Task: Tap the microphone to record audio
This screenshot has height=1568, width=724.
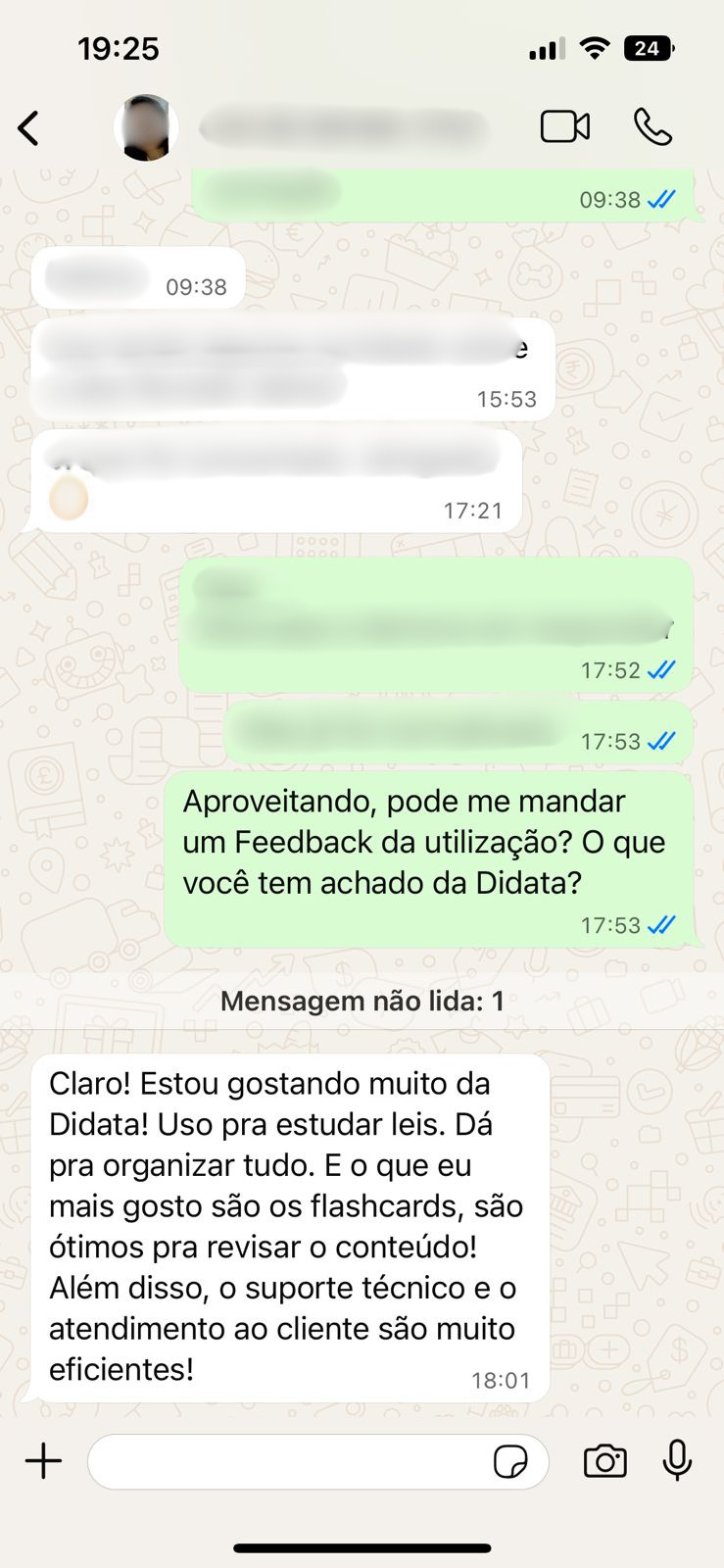Action: pyautogui.click(x=677, y=1461)
